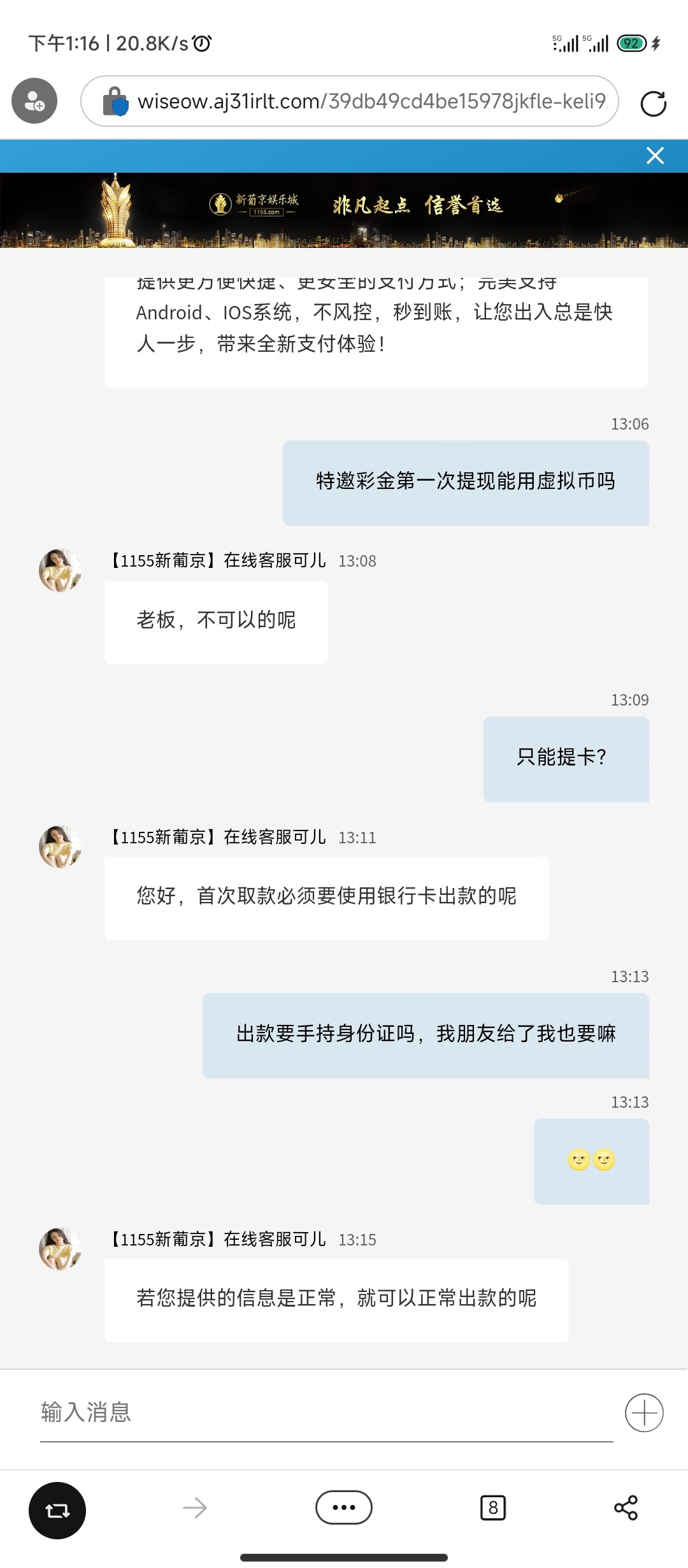Viewport: 688px width, 1568px height.
Task: Close the blue chat header bar
Action: (x=655, y=156)
